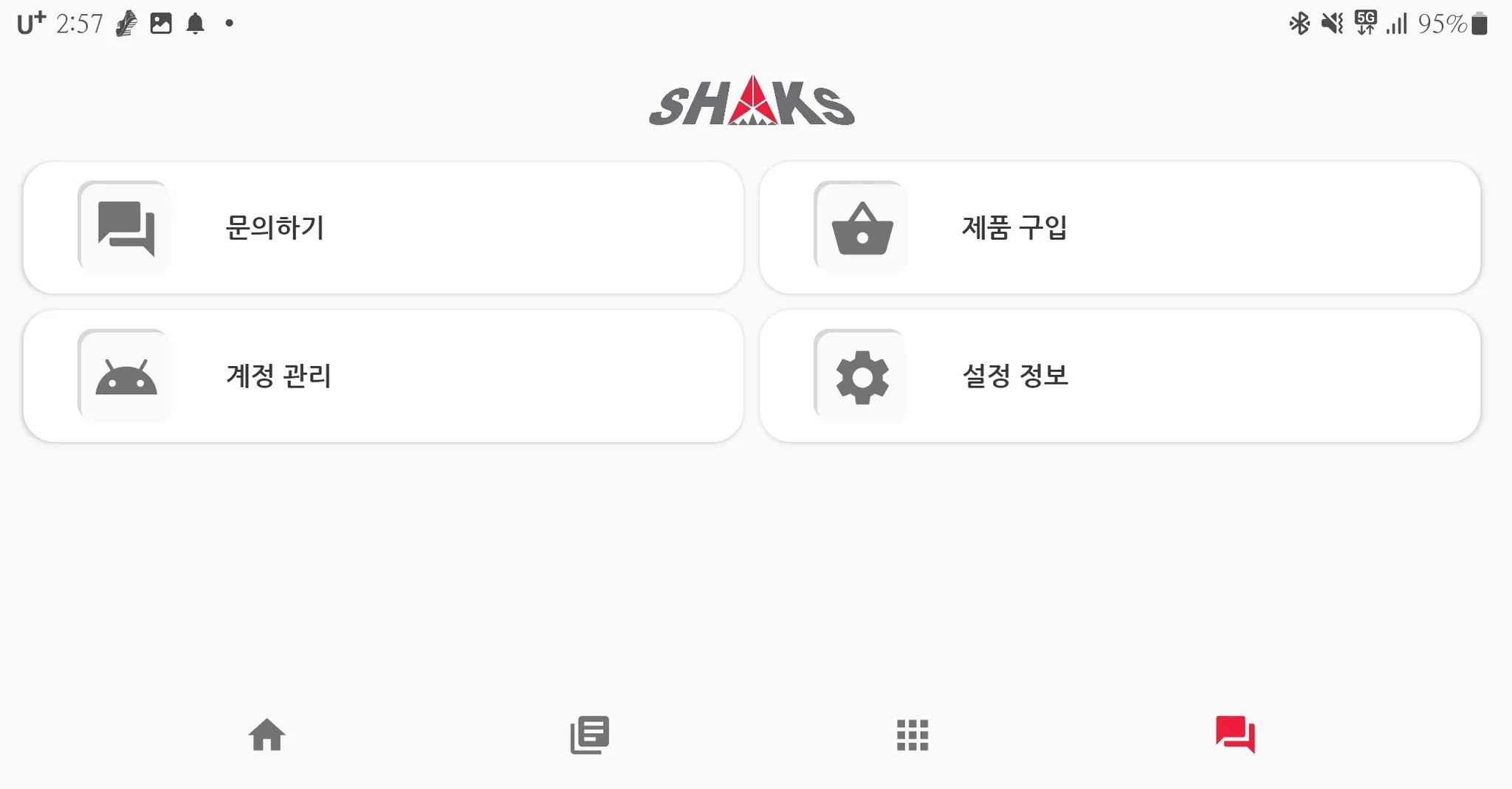Select the red chat support tab

pyautogui.click(x=1235, y=734)
